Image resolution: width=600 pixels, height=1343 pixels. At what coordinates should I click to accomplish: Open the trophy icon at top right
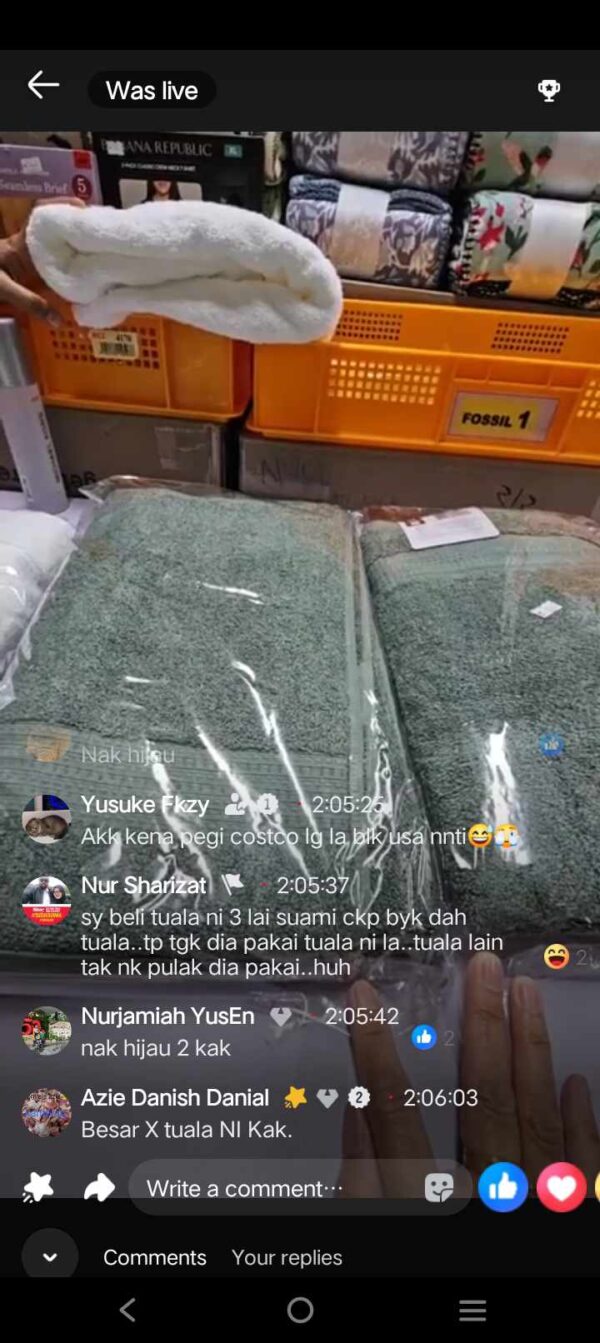(x=549, y=90)
